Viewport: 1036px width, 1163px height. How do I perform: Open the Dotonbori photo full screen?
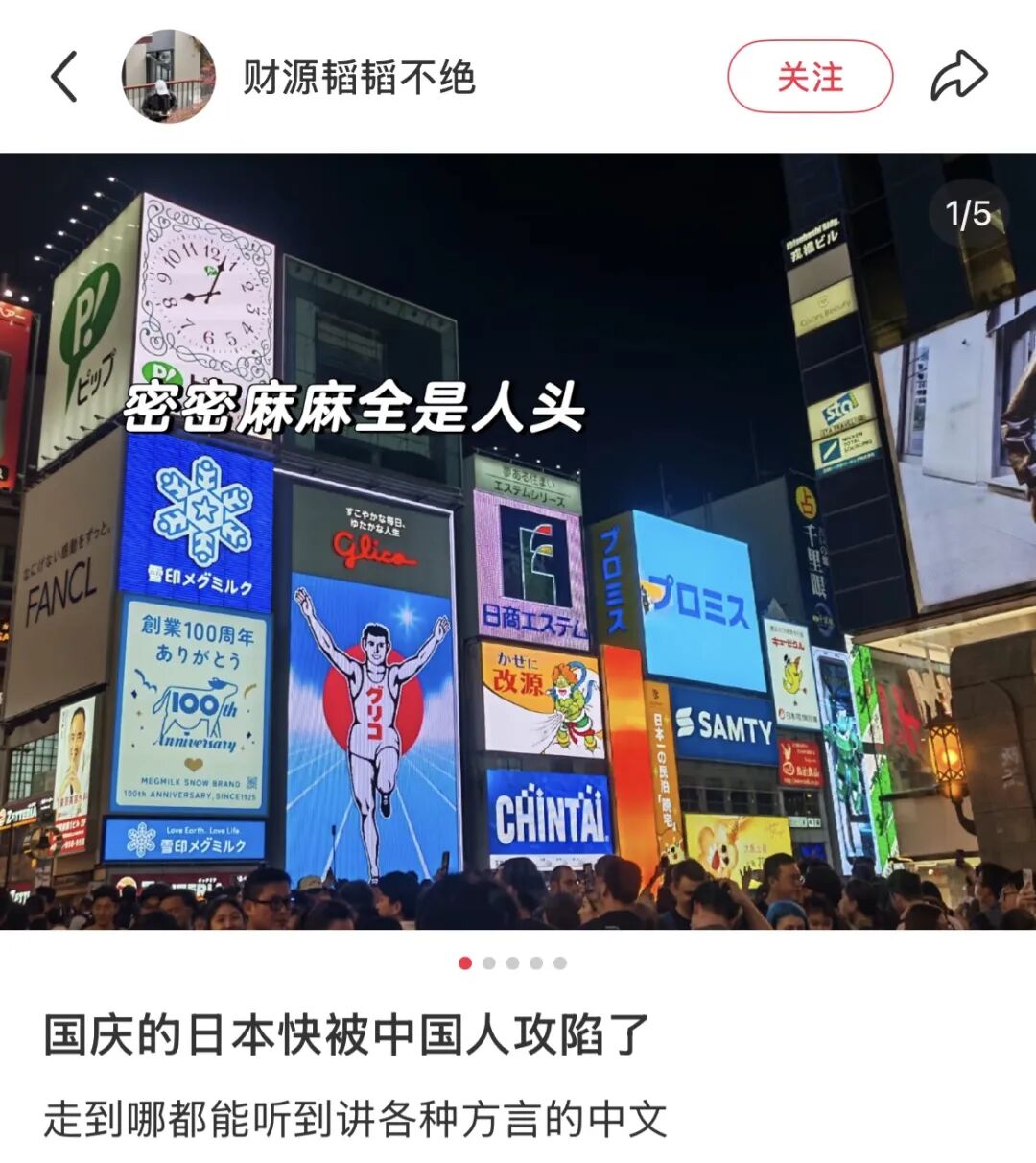[x=518, y=576]
